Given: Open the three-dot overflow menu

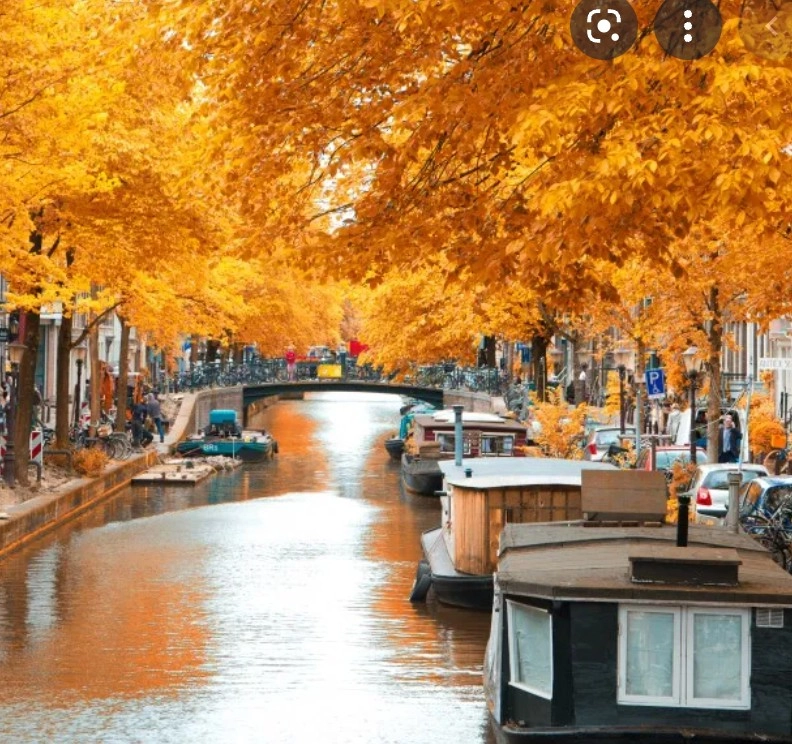Looking at the screenshot, I should click(688, 26).
